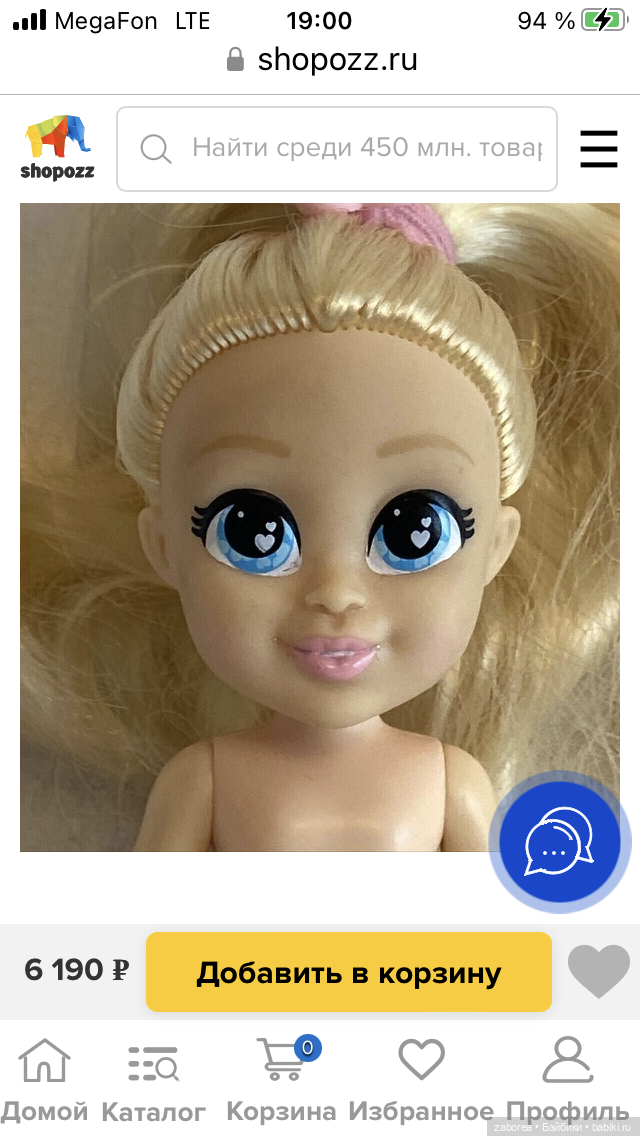Open the chat support bubble
The height and width of the screenshot is (1136, 640).
pyautogui.click(x=558, y=842)
